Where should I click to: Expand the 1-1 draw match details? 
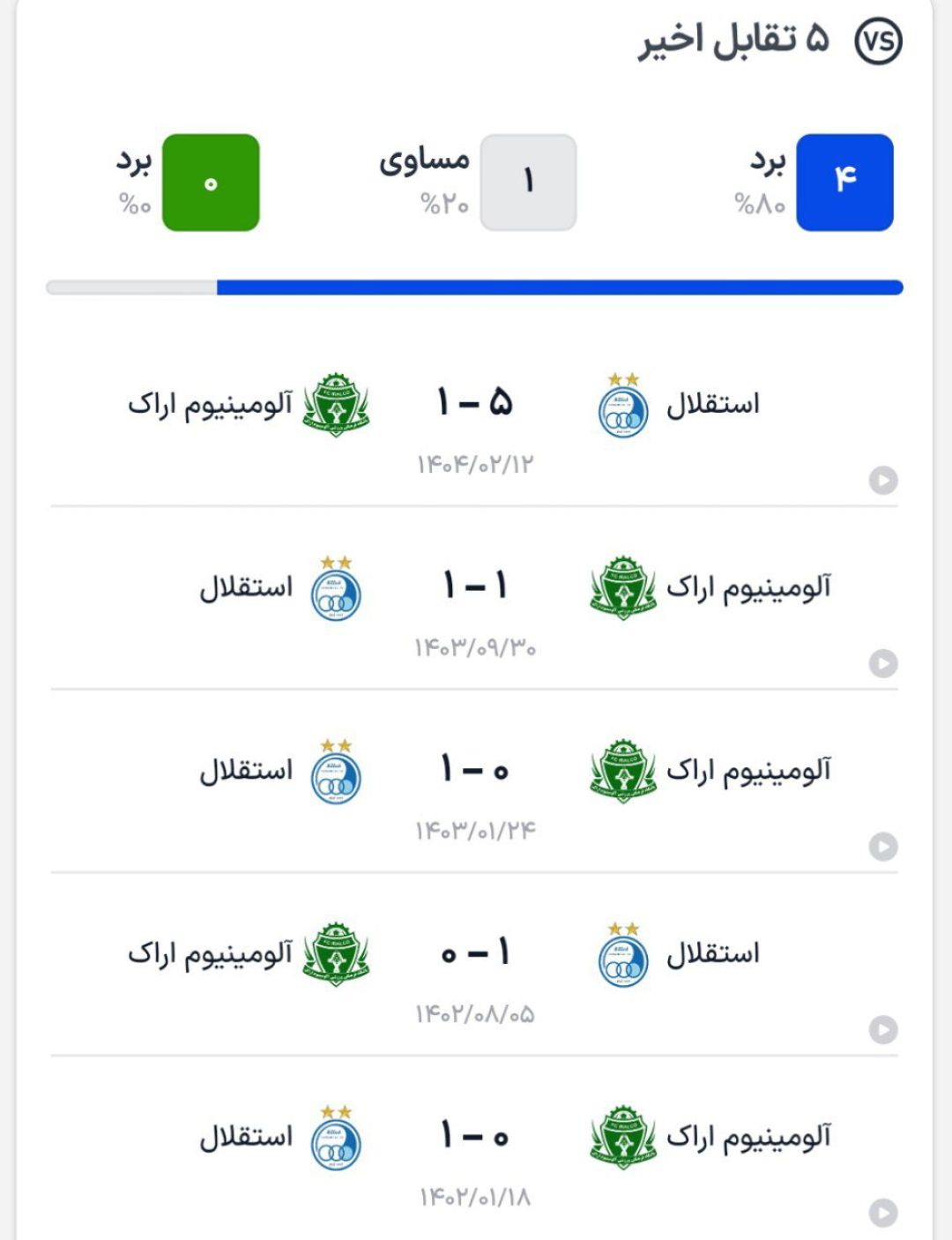coord(884,661)
